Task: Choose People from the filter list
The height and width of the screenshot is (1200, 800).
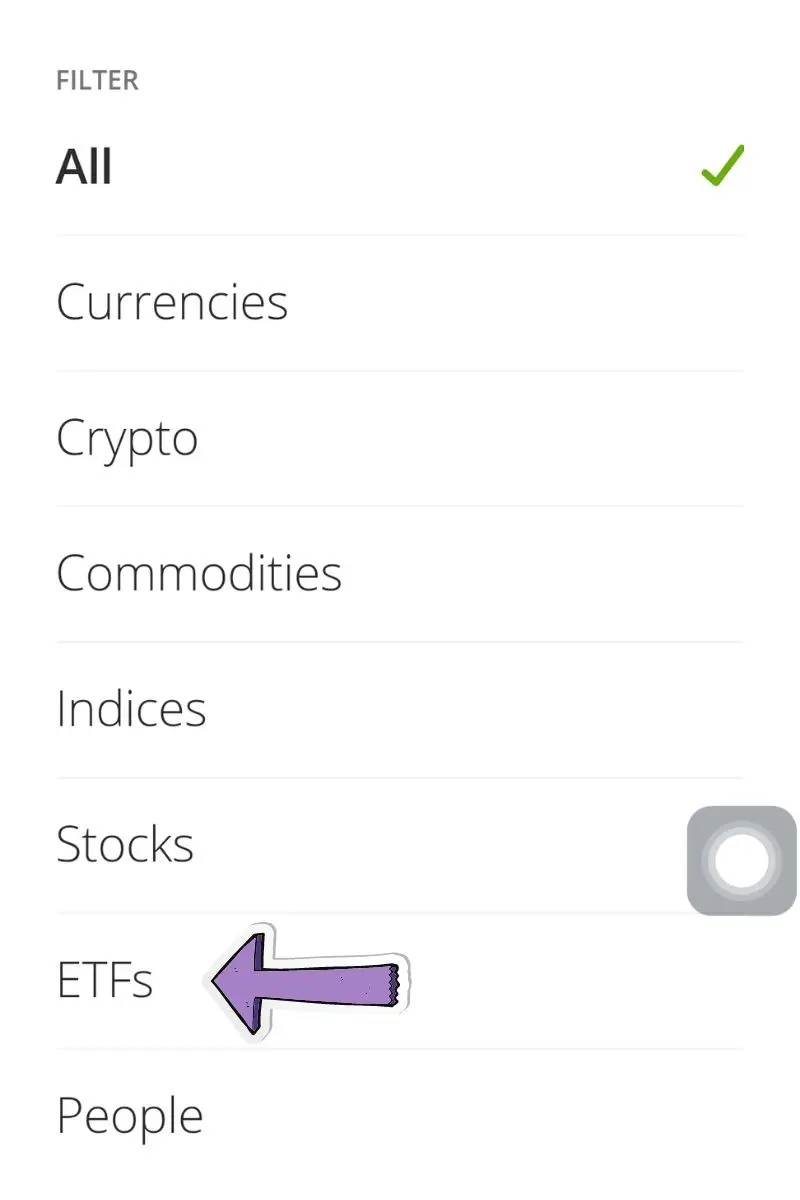Action: 130,1113
